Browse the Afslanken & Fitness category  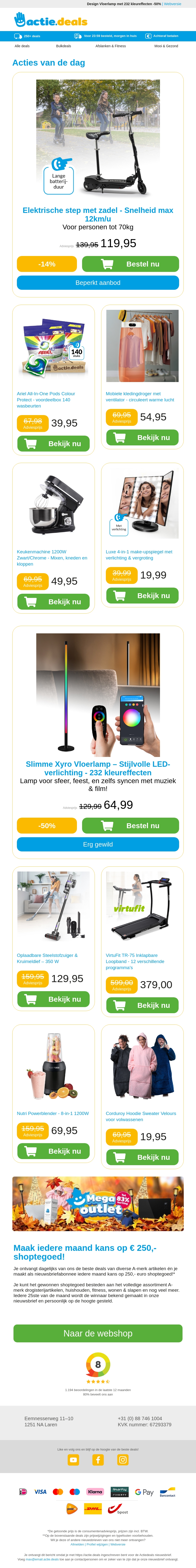pos(111,46)
